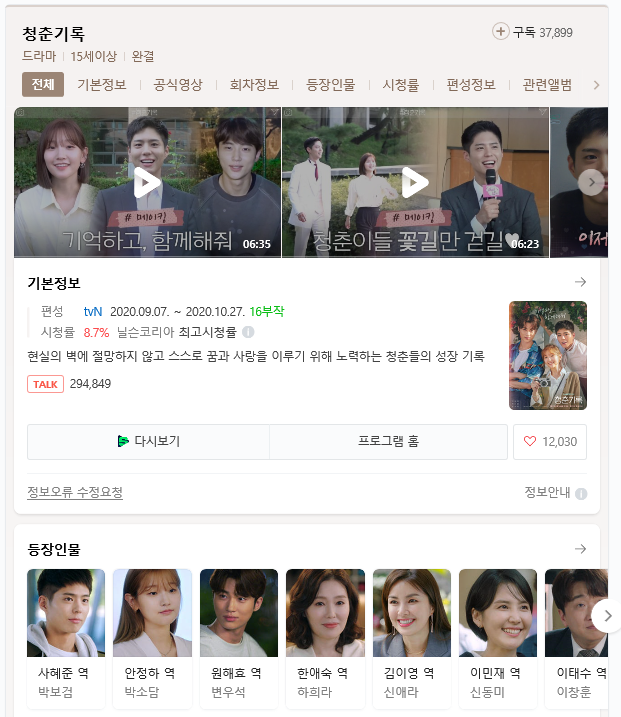The height and width of the screenshot is (717, 621).
Task: Play the video '기억하고, 함께해줘'
Action: [147, 181]
